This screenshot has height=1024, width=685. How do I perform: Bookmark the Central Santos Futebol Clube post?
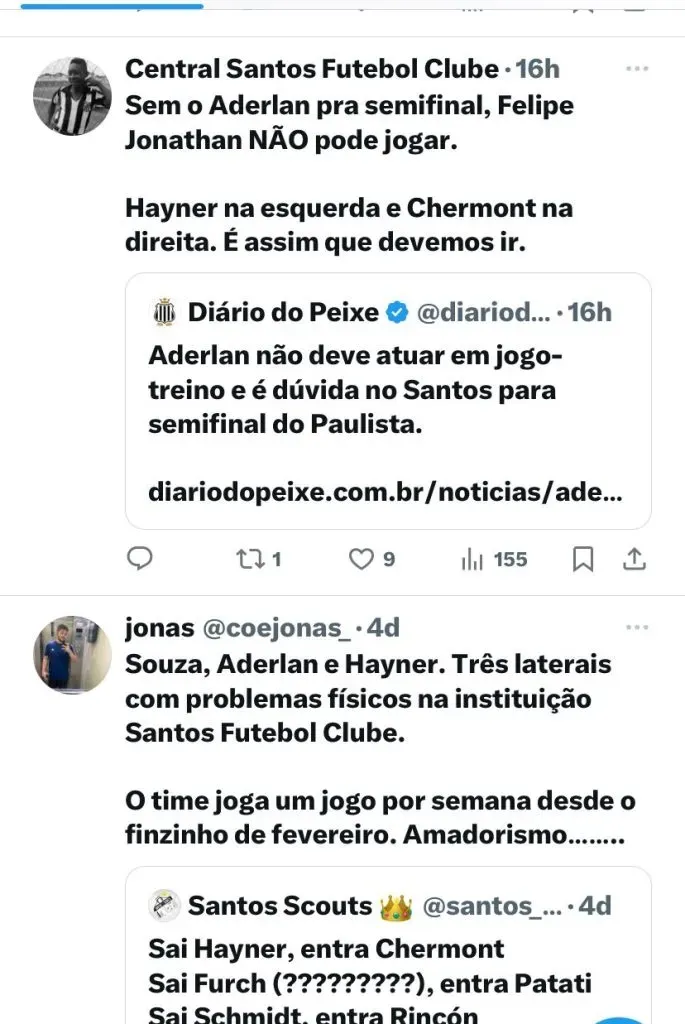pos(582,559)
